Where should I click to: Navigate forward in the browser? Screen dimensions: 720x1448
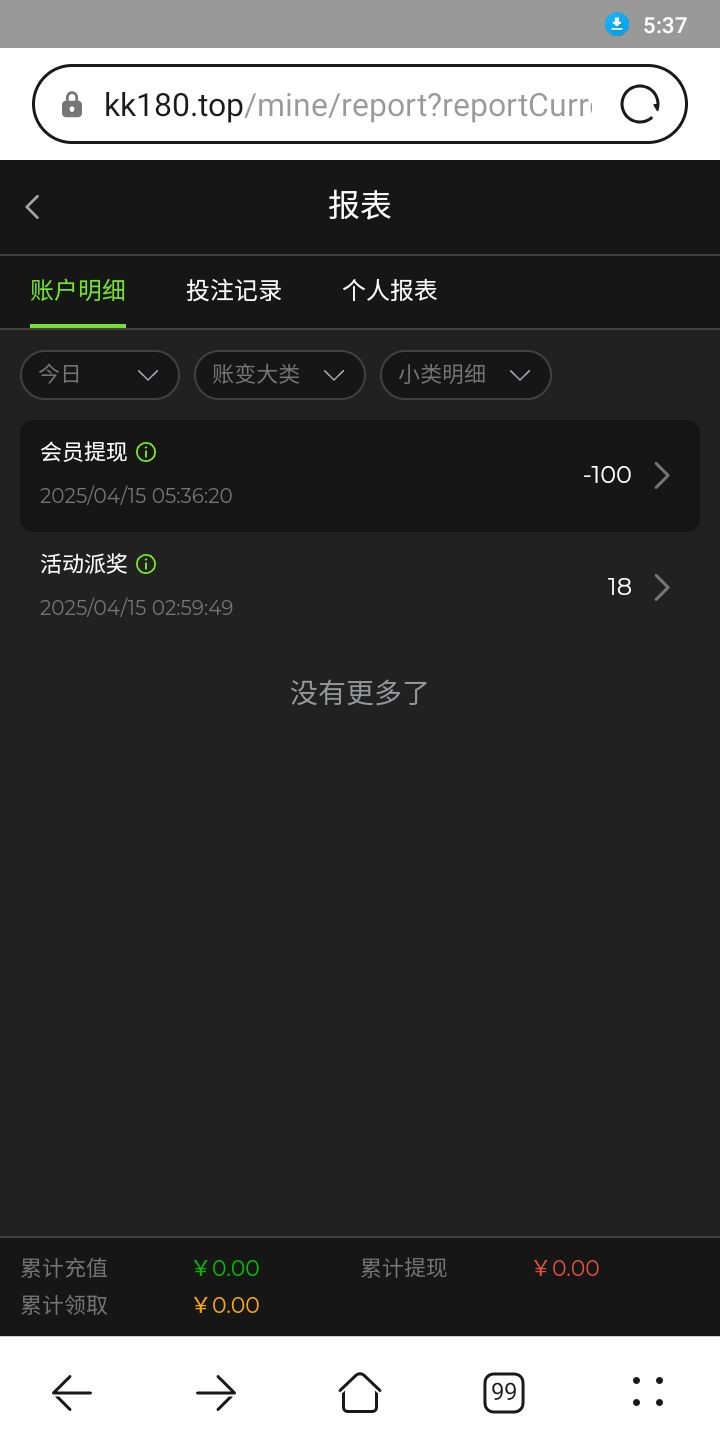[216, 1392]
